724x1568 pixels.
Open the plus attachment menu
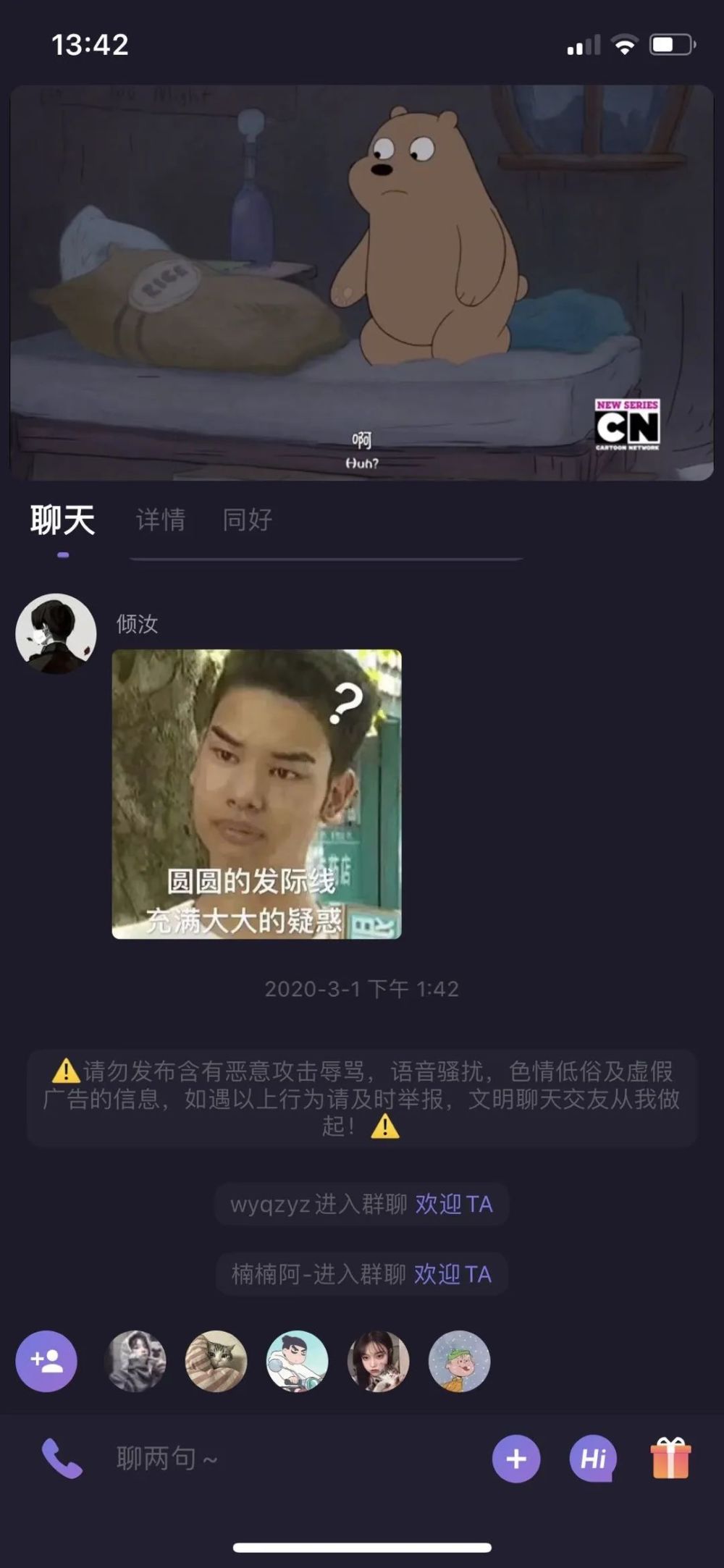[x=516, y=1459]
